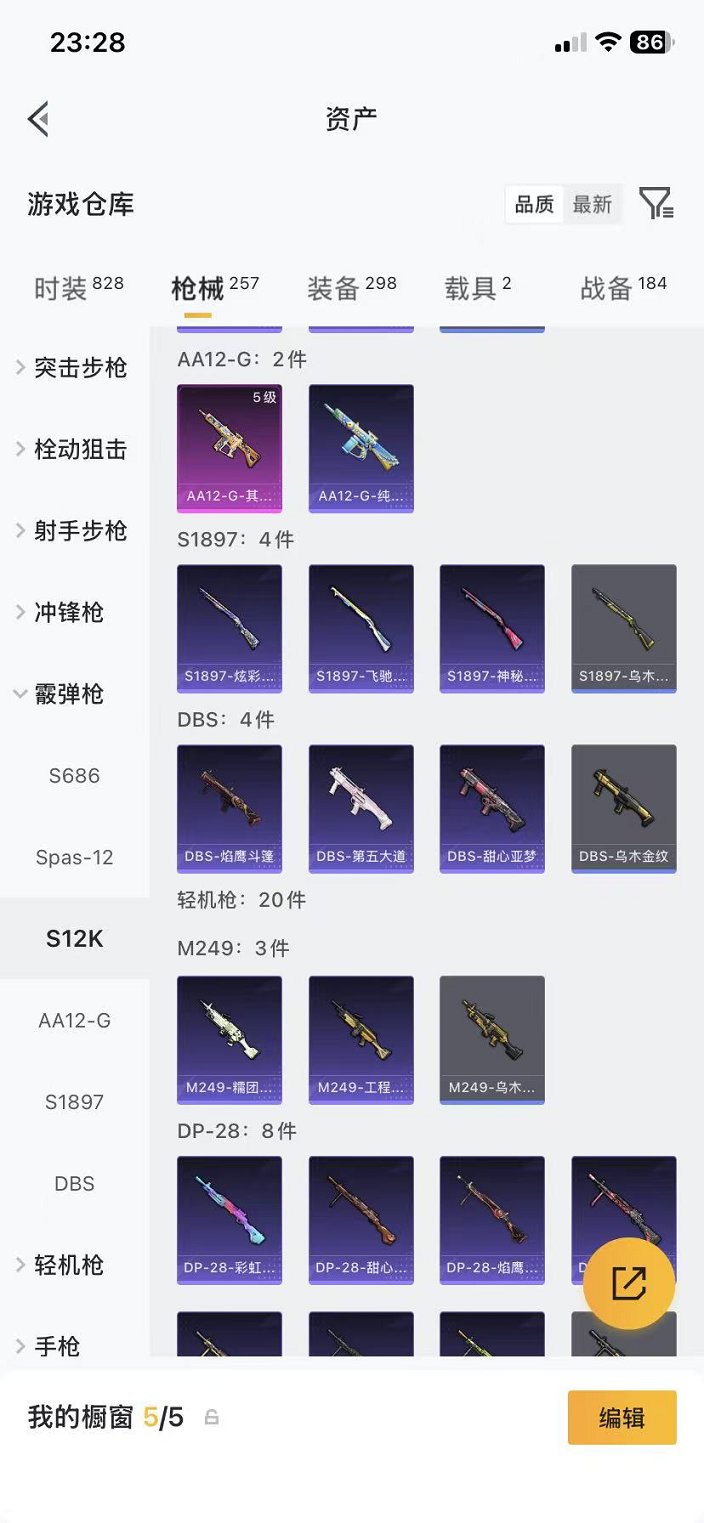
Task: Switch to the 时装 tab
Action: point(79,288)
